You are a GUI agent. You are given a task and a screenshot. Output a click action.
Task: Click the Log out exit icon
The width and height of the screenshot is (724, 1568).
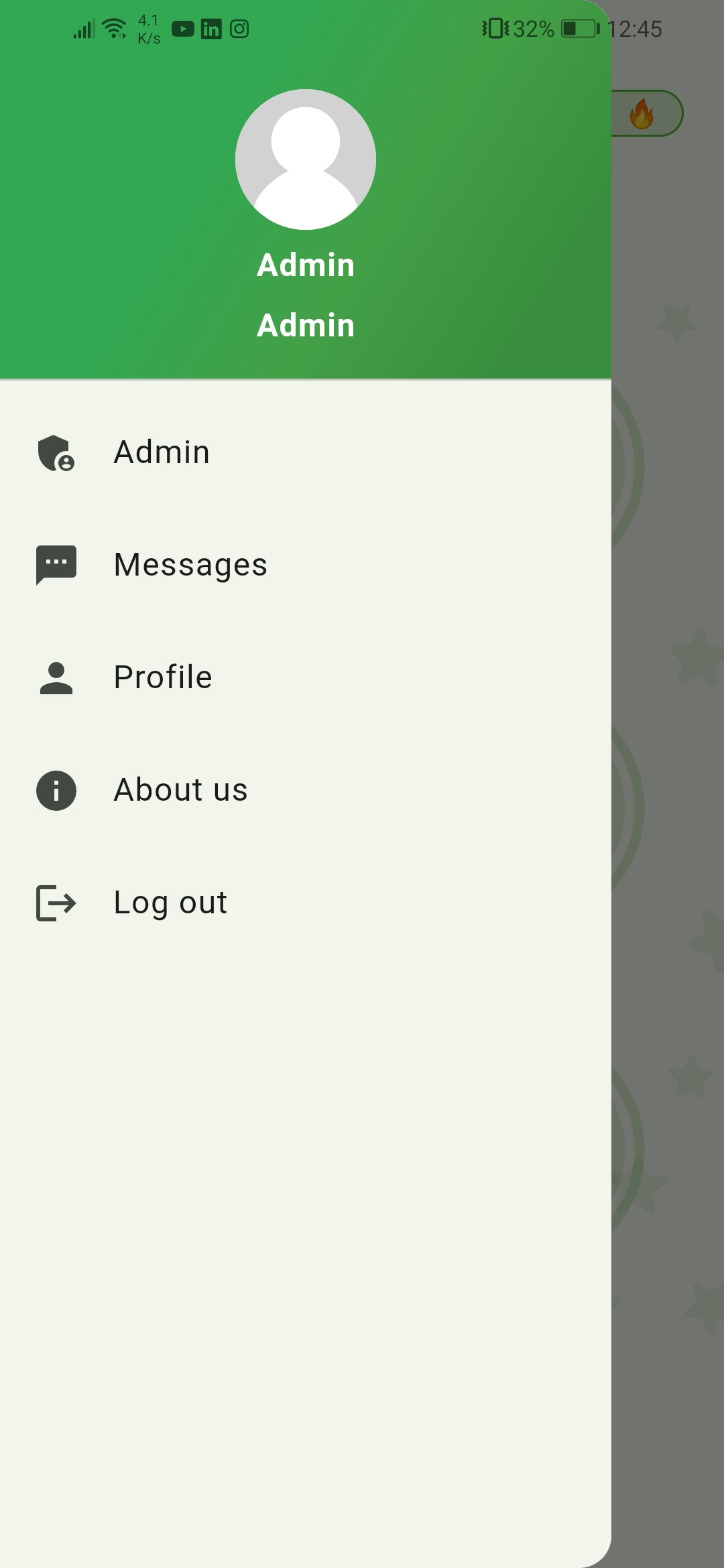tap(56, 903)
